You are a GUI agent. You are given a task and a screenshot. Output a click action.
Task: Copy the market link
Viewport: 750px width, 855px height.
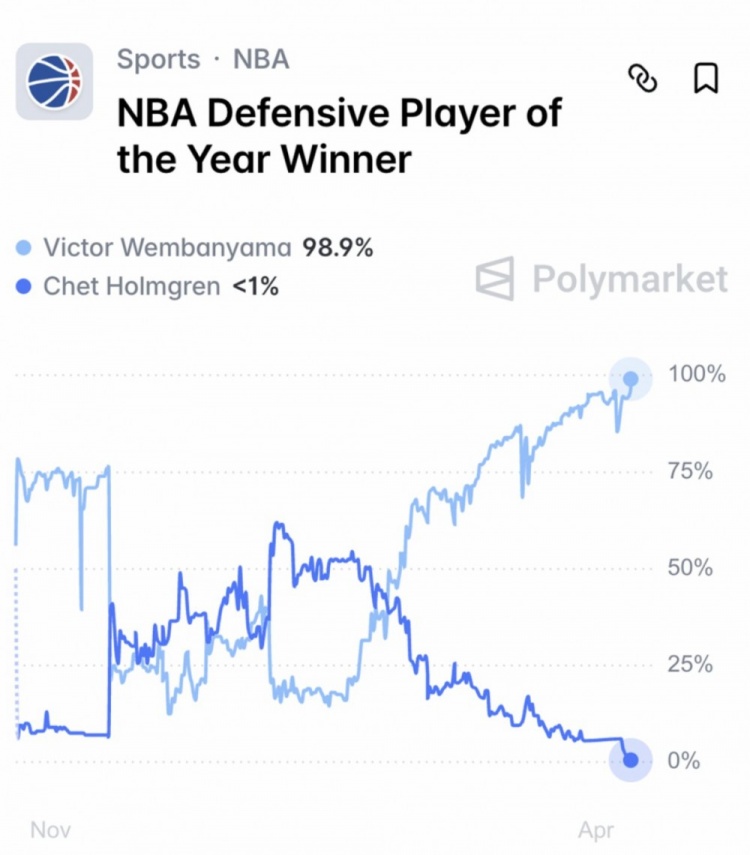641,78
